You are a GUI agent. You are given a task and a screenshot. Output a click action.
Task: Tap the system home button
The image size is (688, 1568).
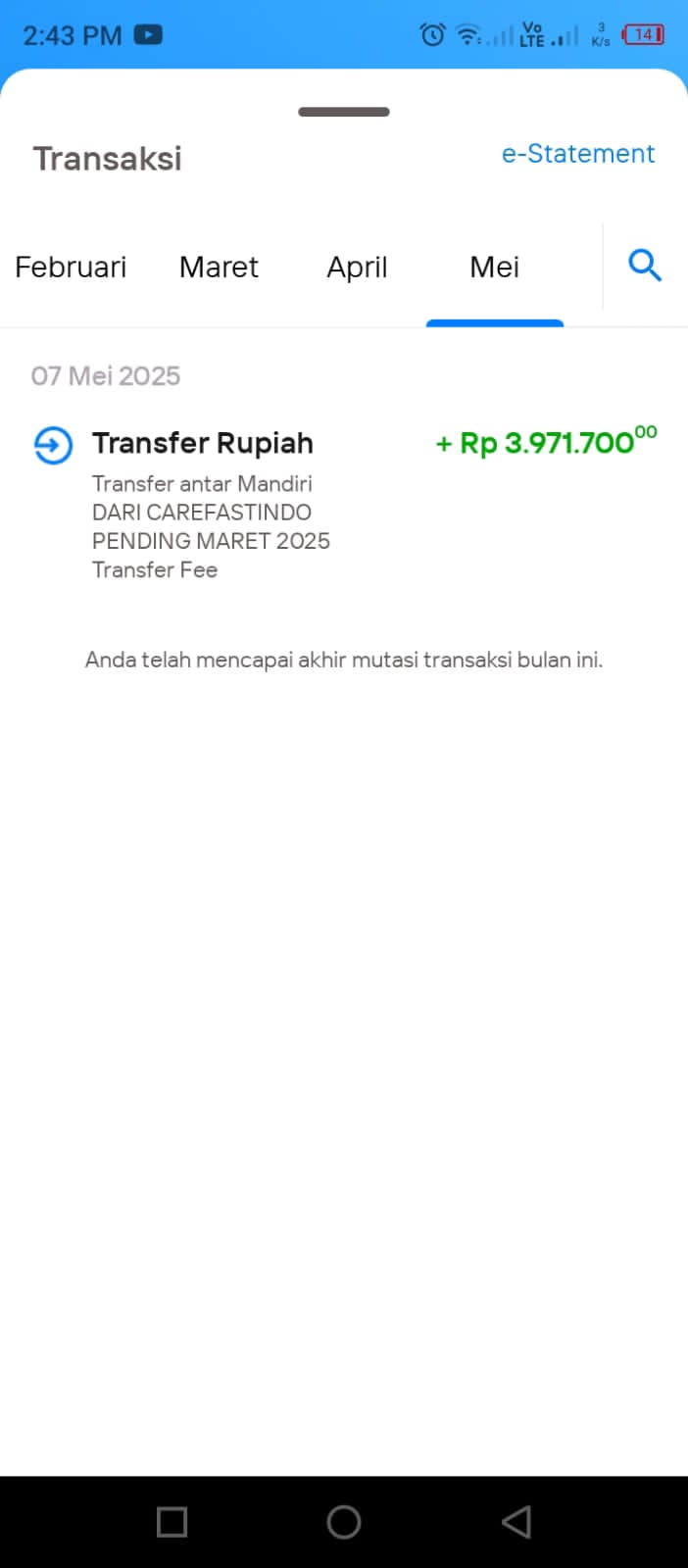[x=344, y=1522]
